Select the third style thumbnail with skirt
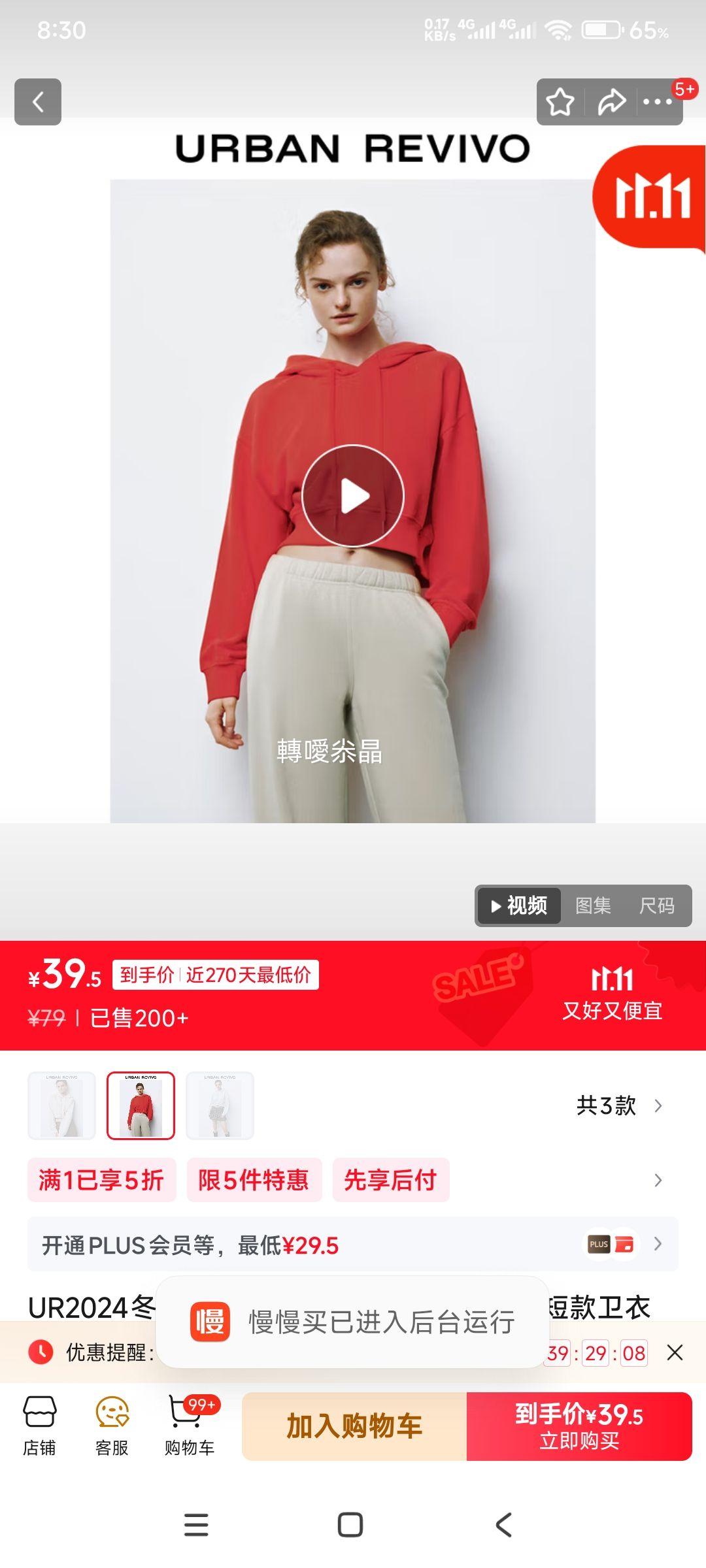Image resolution: width=706 pixels, height=1568 pixels. (220, 1105)
